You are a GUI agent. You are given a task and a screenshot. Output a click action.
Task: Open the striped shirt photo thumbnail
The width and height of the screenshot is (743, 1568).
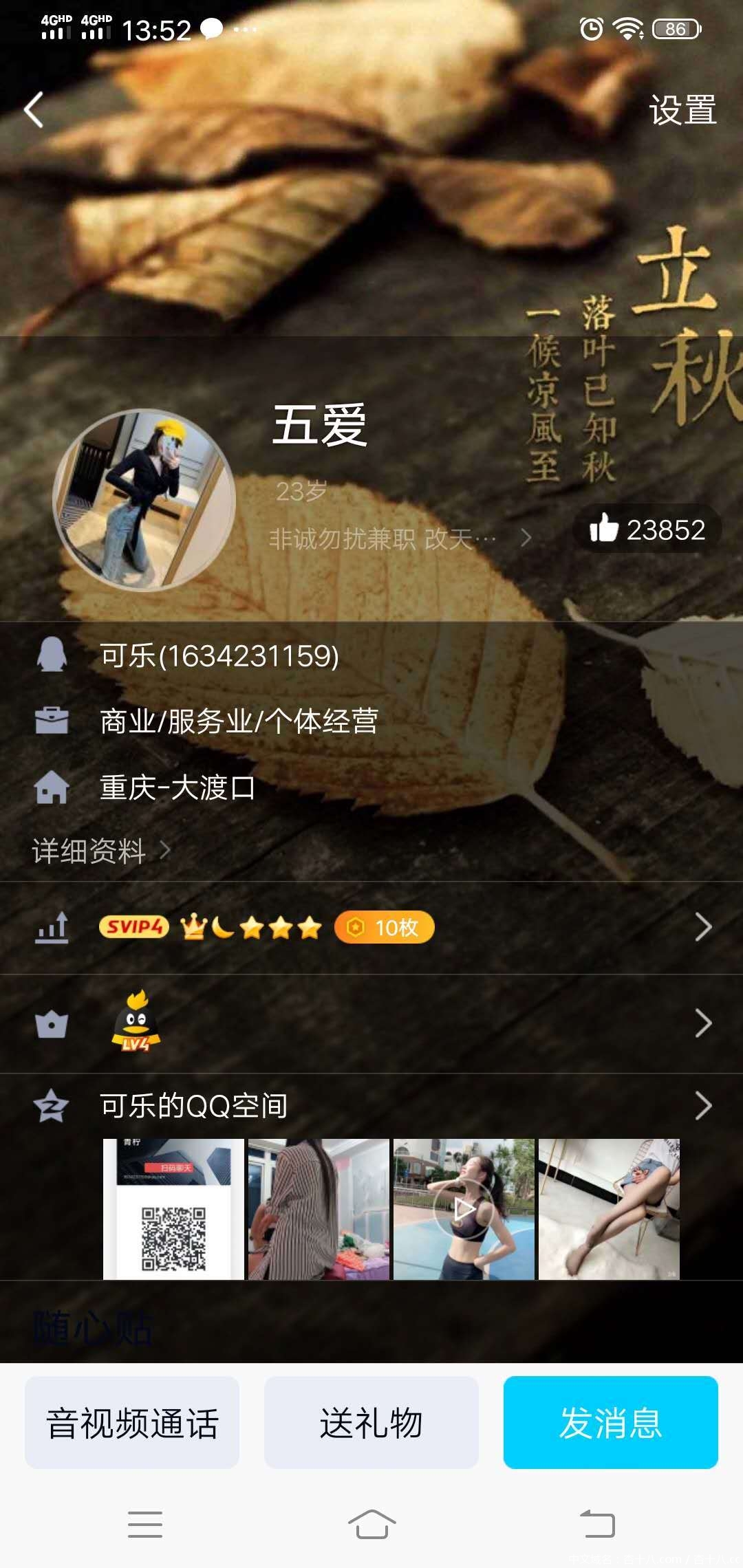pos(319,1209)
